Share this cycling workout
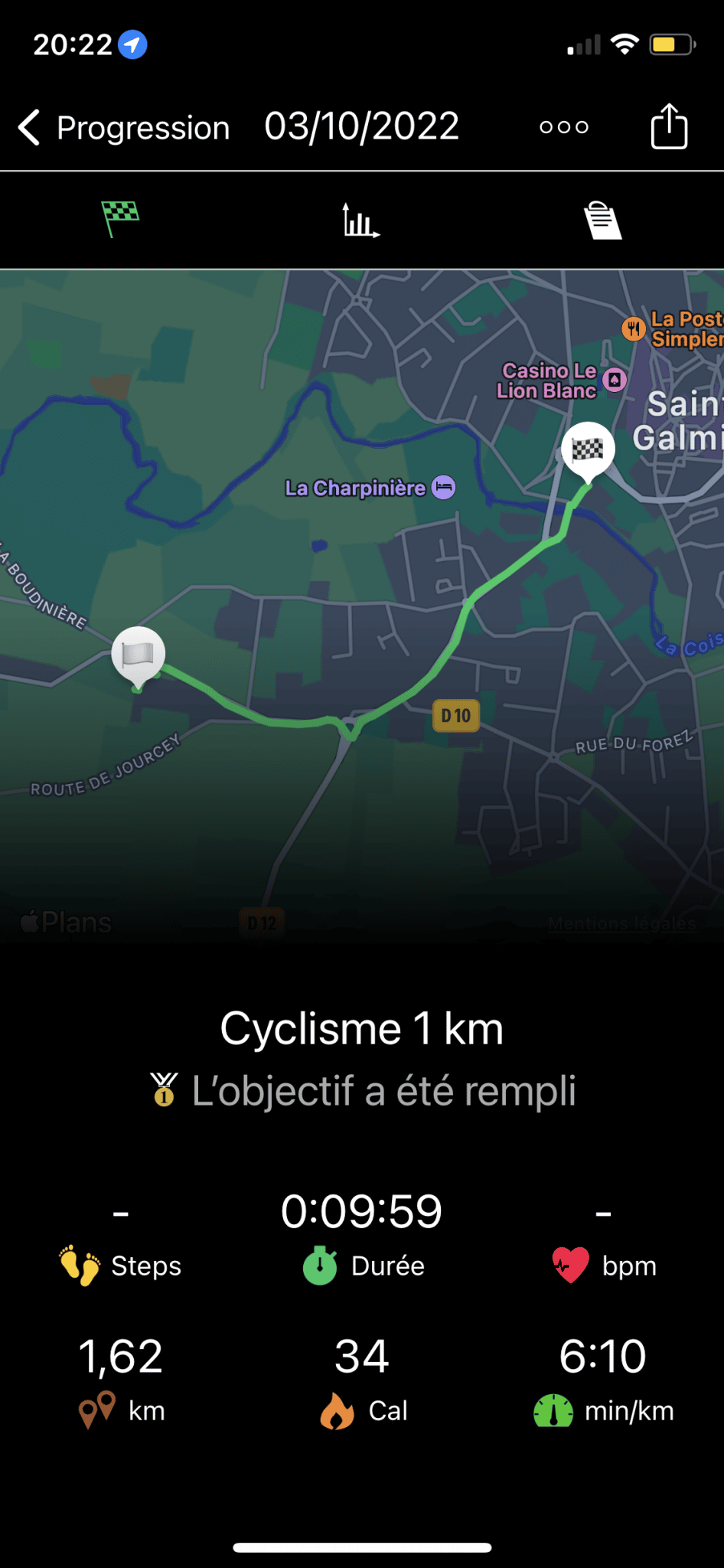724x1568 pixels. (x=669, y=126)
